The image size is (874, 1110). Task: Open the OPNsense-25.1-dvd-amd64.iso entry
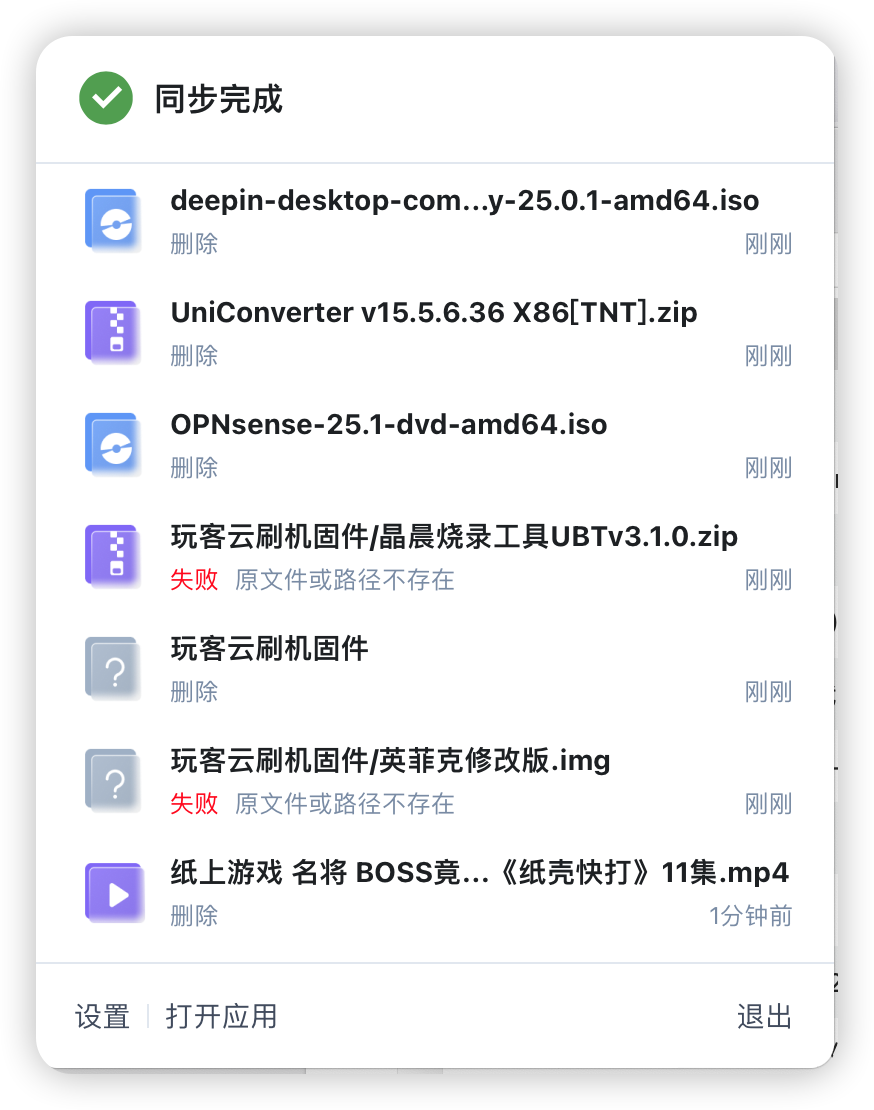click(389, 425)
